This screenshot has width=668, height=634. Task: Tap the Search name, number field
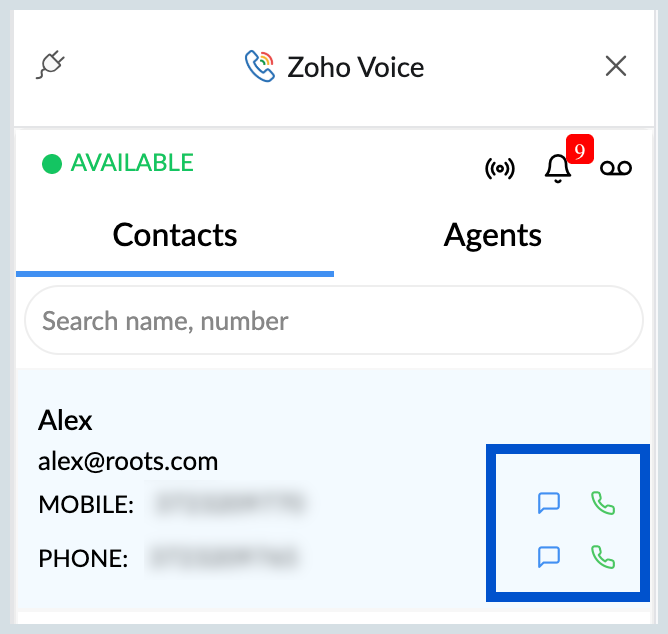[x=333, y=321]
